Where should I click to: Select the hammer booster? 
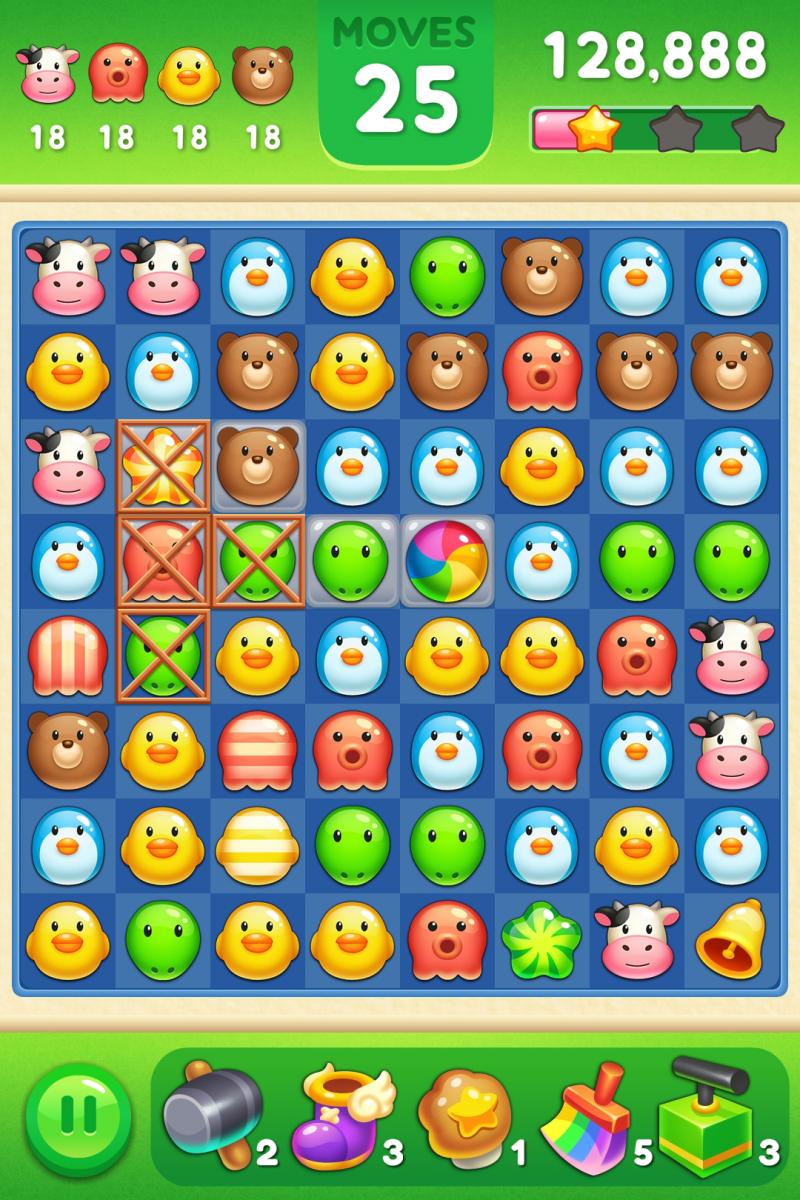click(x=212, y=1113)
